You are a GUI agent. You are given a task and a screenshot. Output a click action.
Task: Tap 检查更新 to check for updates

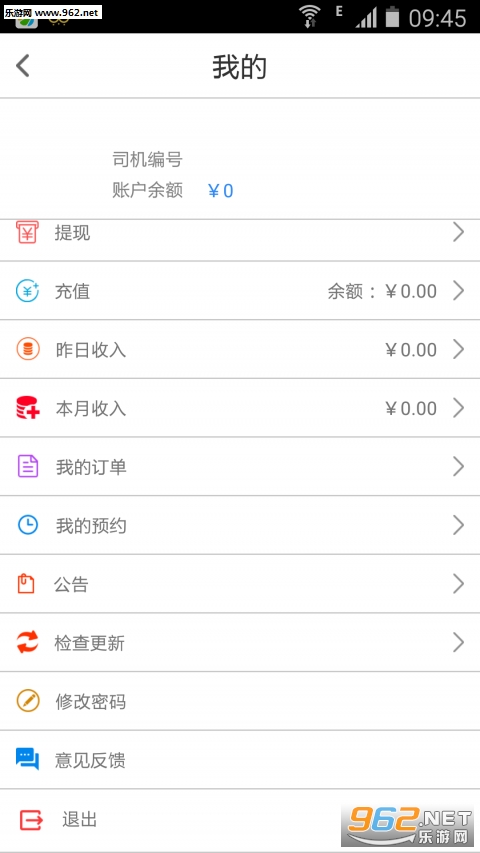(240, 643)
